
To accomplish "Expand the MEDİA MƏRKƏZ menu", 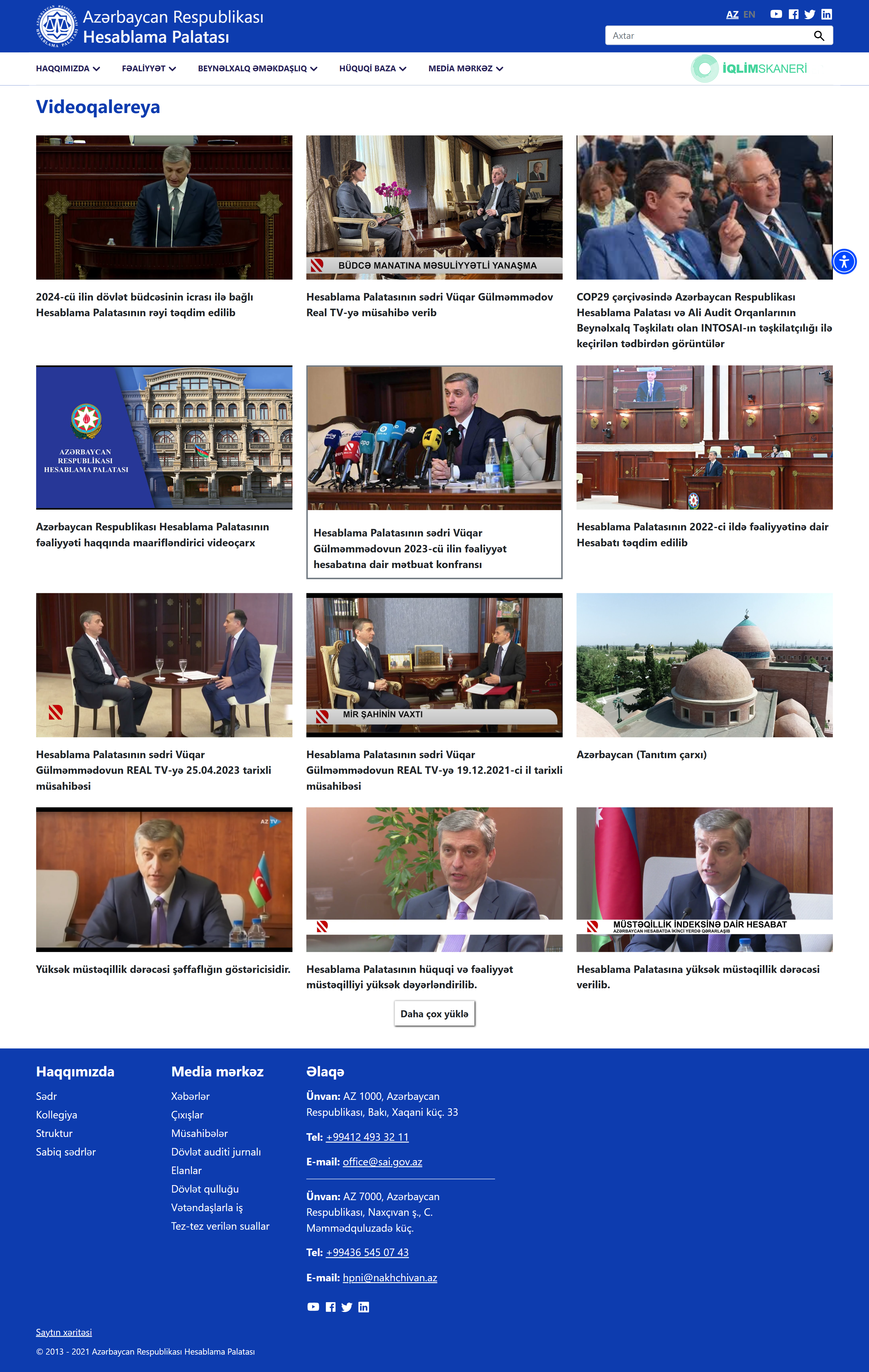I will (465, 68).
